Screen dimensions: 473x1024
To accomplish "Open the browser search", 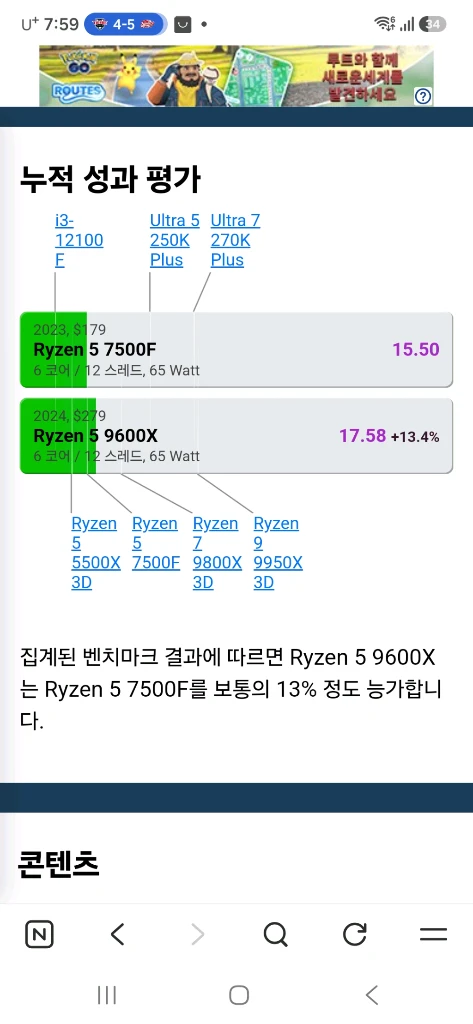I will coord(276,935).
